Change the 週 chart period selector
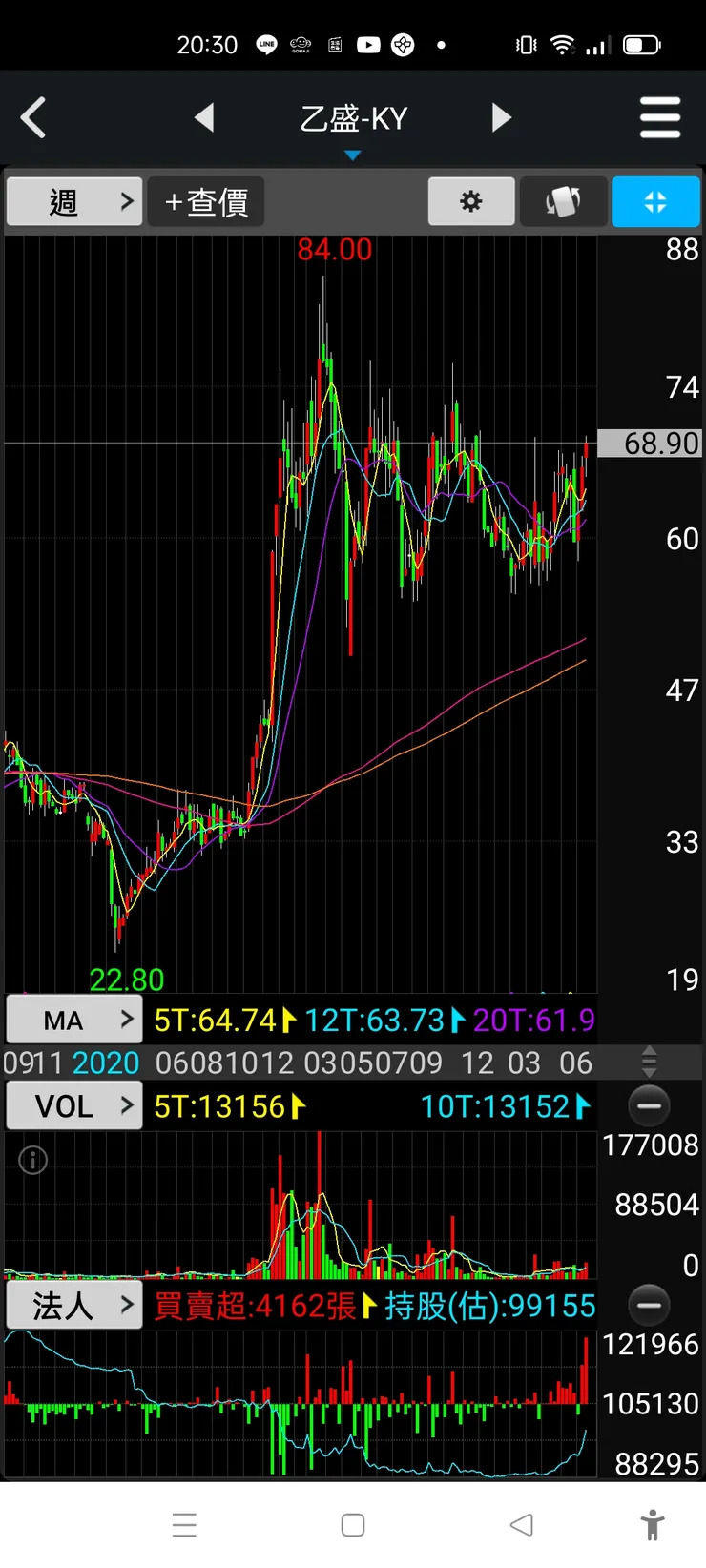 (74, 201)
